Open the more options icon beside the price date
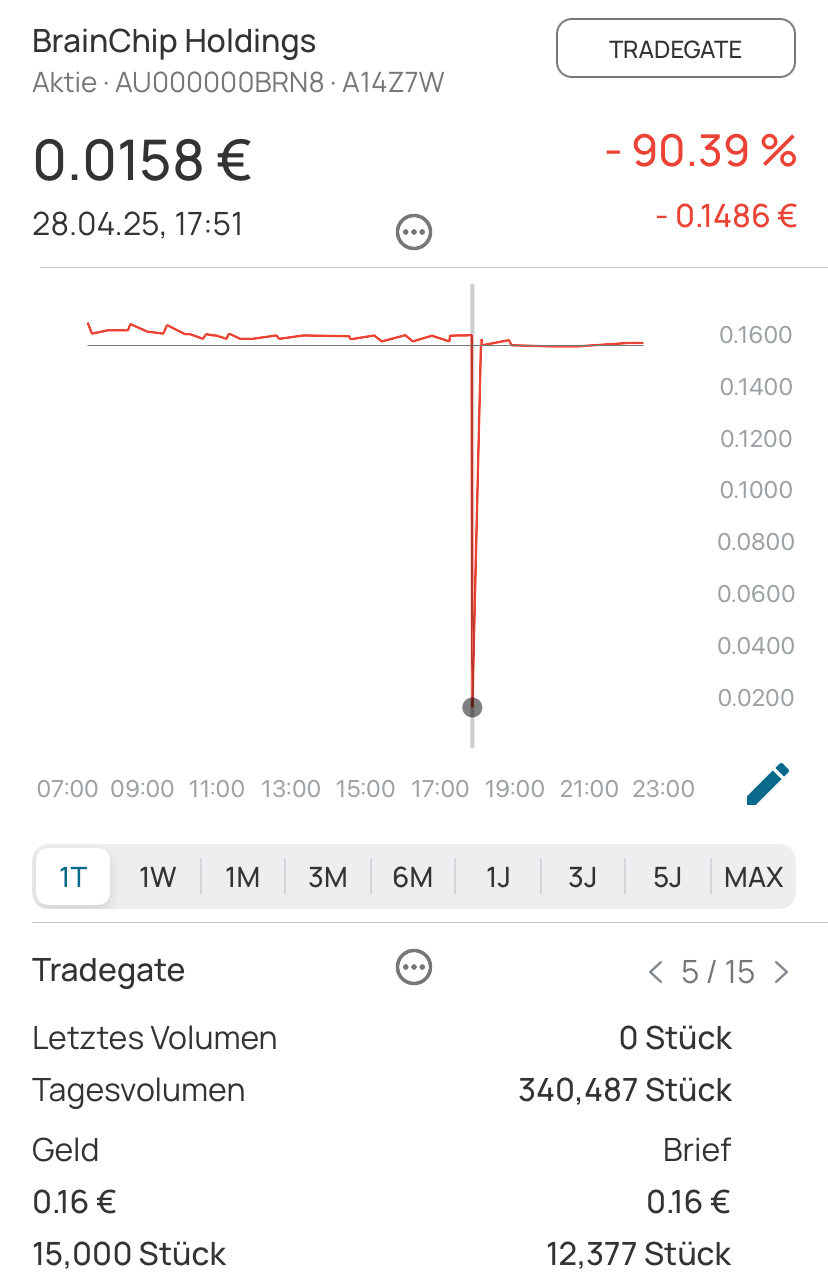Screen dimensions: 828x1278 [414, 233]
